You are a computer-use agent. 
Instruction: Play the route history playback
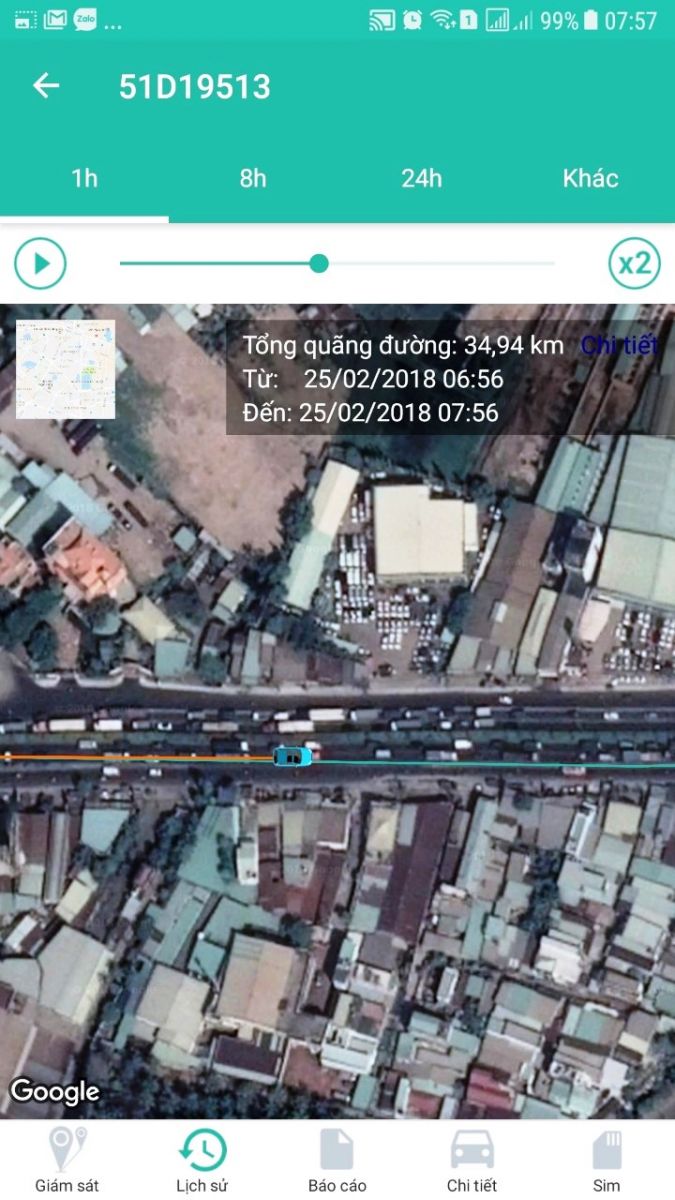point(41,264)
